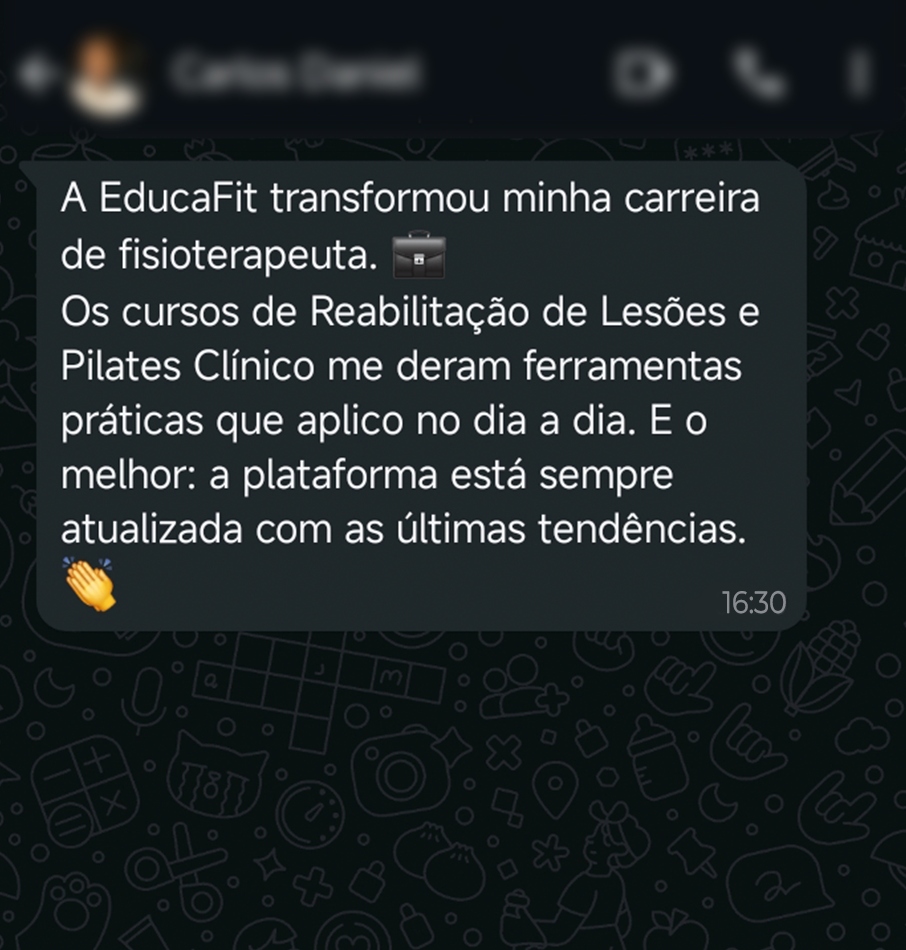Start a voice call with this contact
Screen dimensions: 906x950
tap(759, 74)
